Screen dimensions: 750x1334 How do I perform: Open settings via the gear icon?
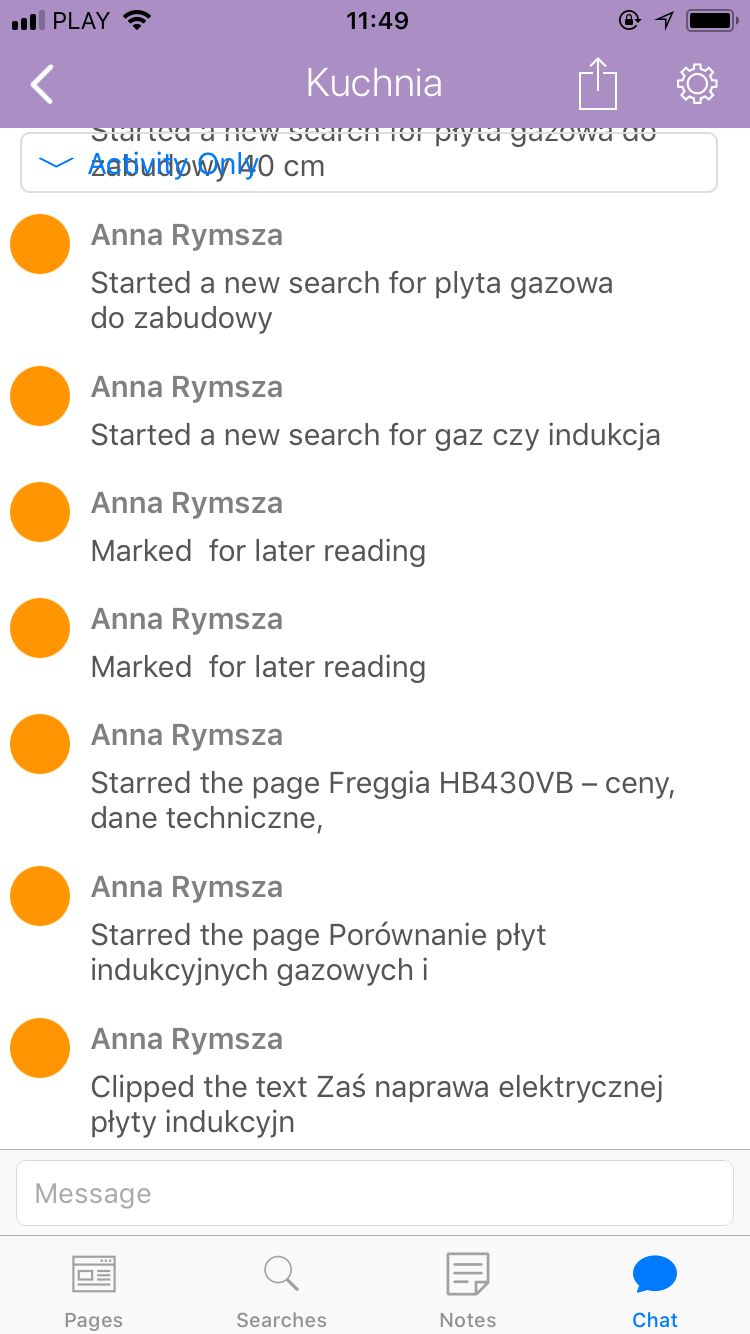(697, 84)
